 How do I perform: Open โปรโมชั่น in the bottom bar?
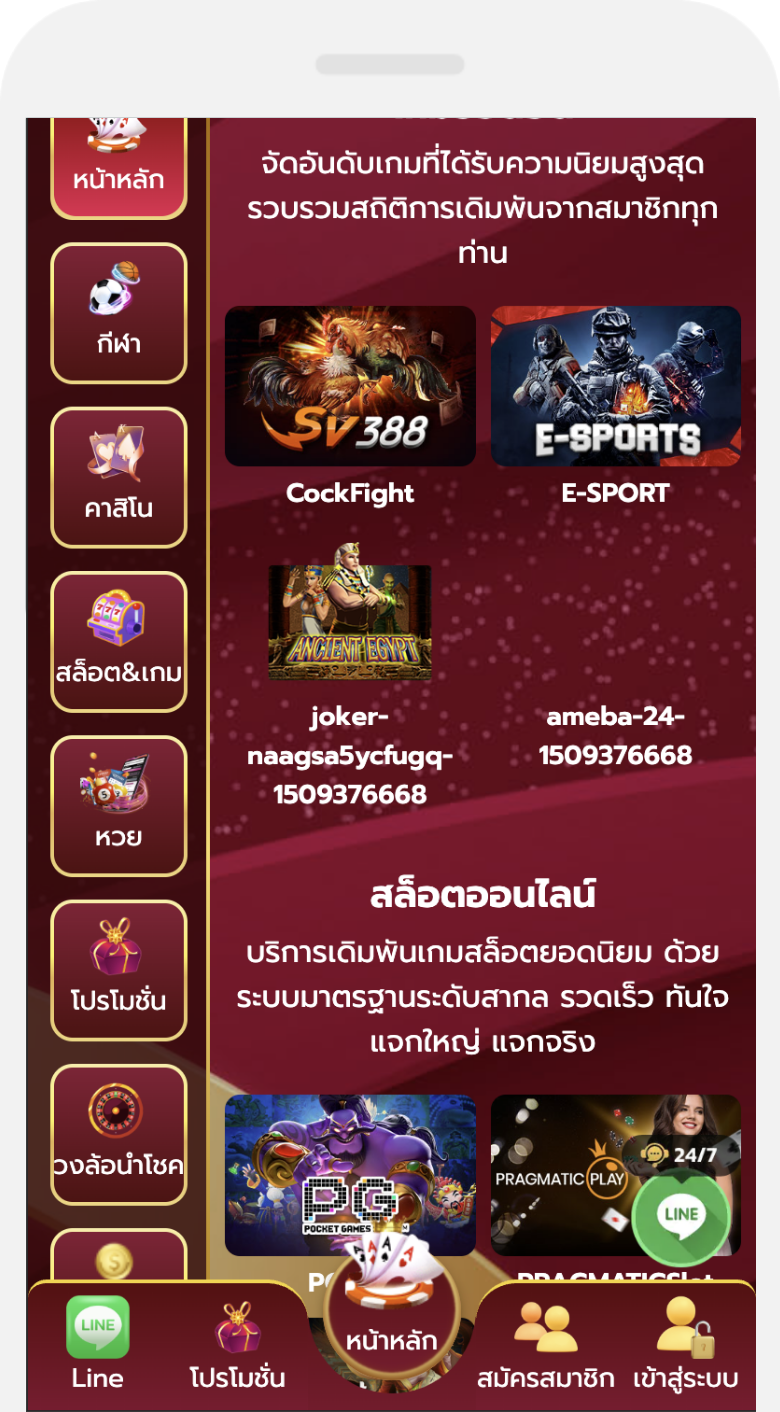pyautogui.click(x=238, y=1342)
